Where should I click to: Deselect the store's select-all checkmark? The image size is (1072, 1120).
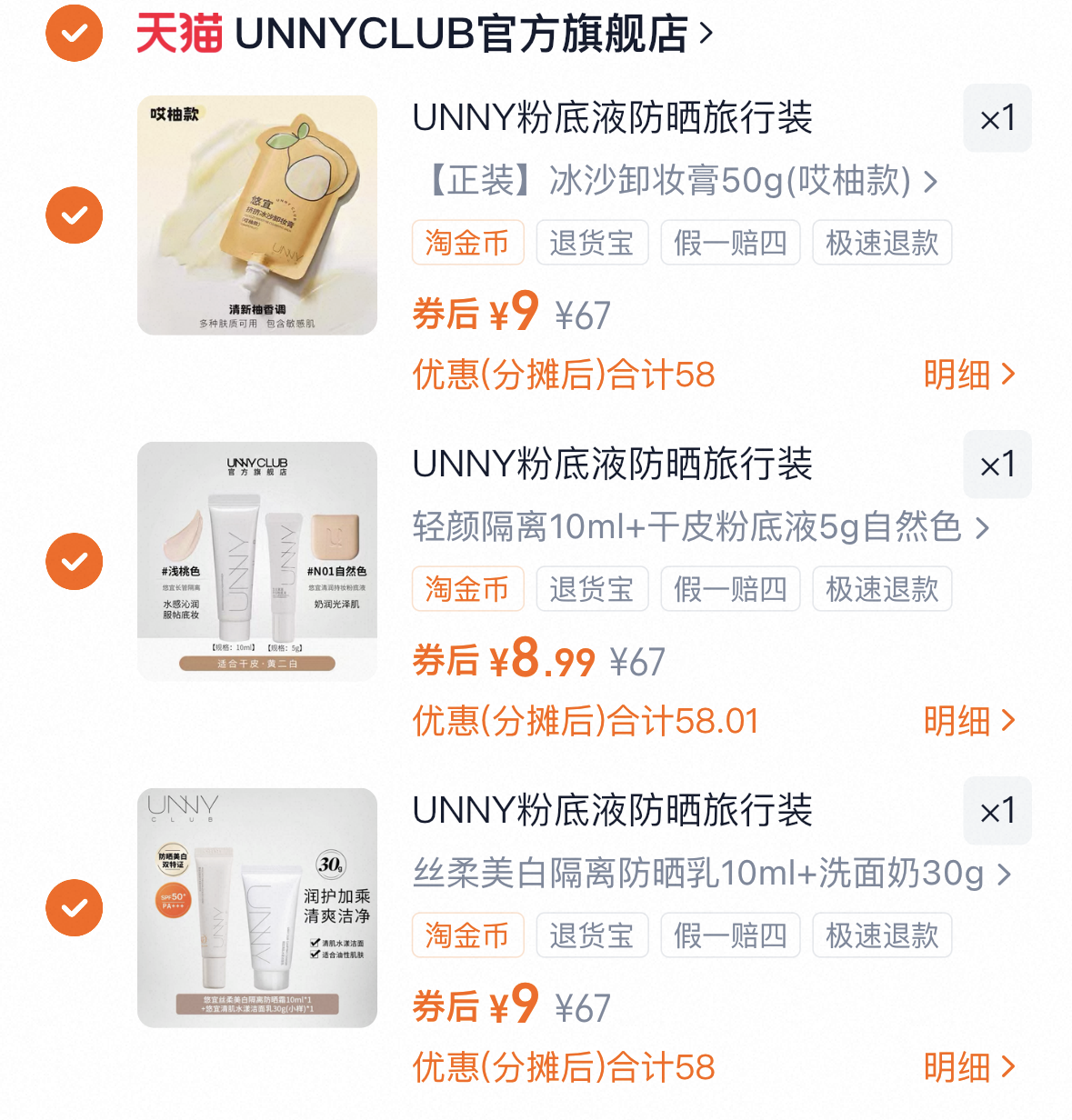coord(74,34)
